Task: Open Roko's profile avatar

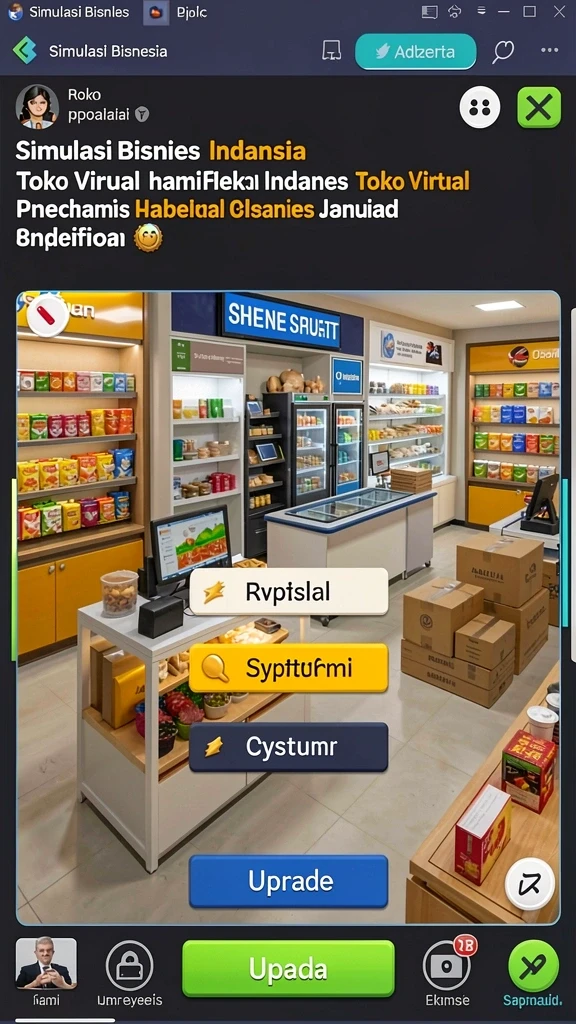Action: click(37, 106)
